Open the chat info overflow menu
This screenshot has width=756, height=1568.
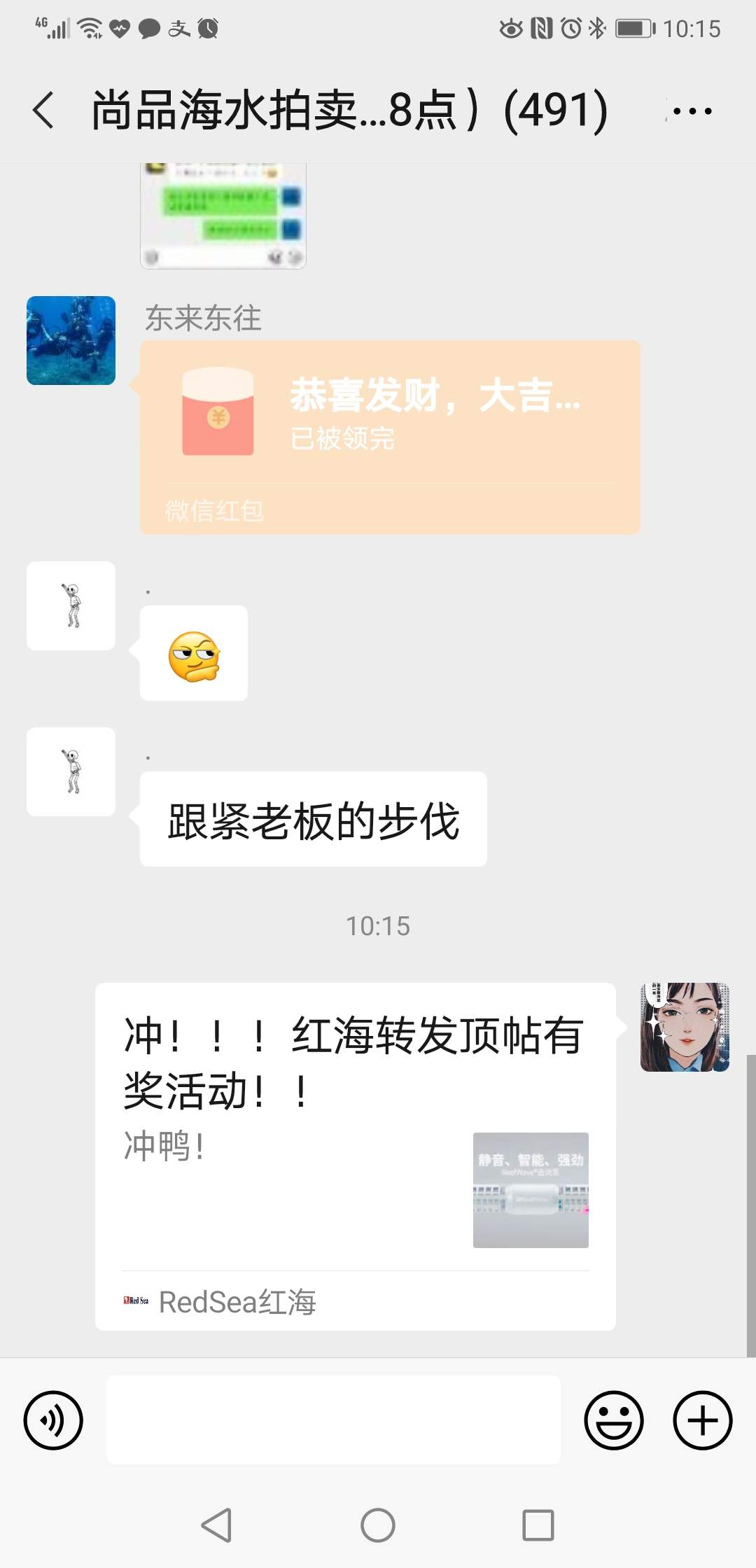[692, 111]
